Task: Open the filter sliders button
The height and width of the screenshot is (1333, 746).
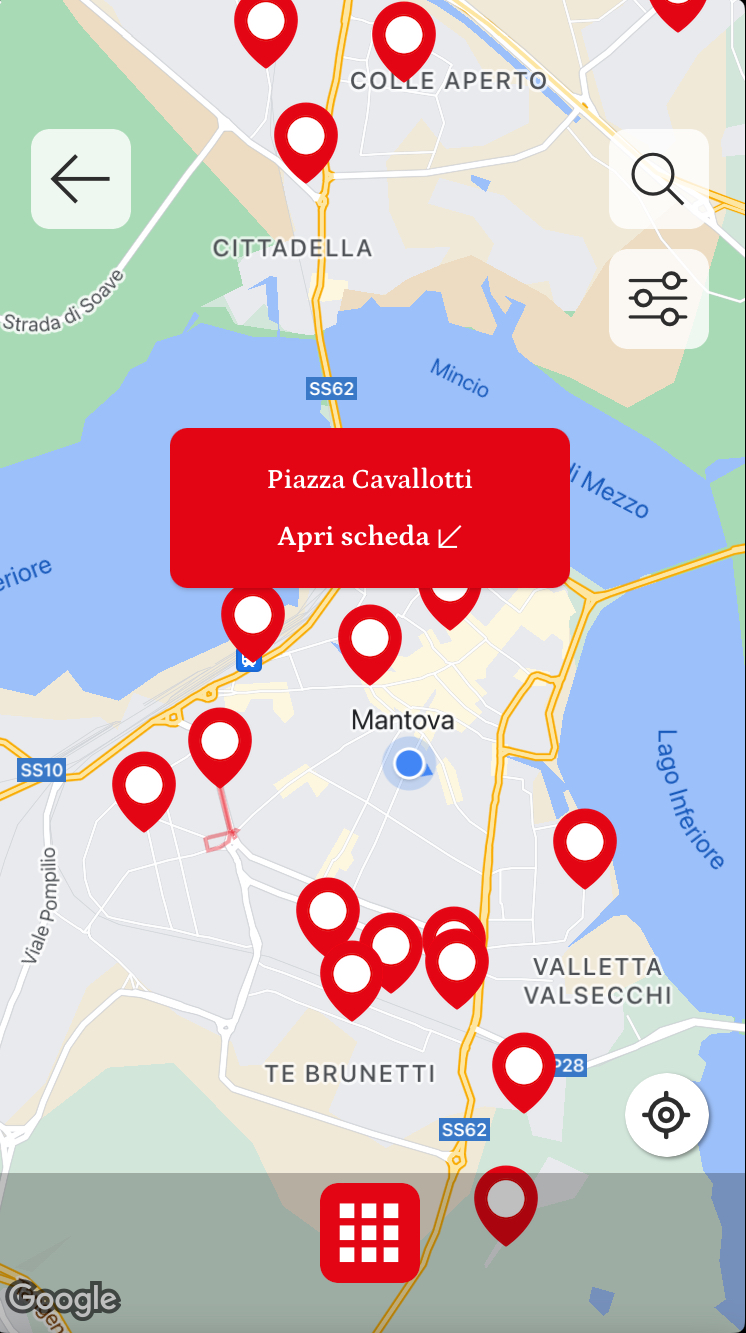Action: pyautogui.click(x=659, y=299)
